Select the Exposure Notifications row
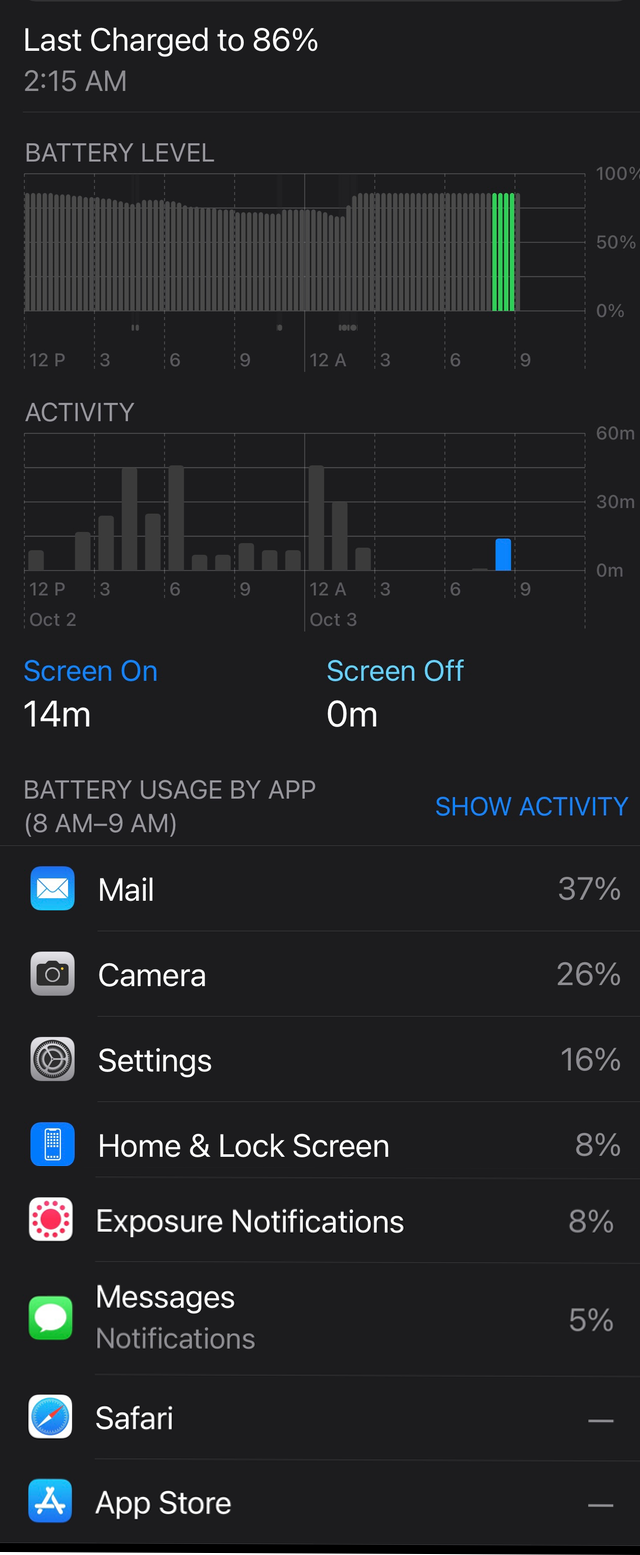Viewport: 640px width, 1555px height. pyautogui.click(x=320, y=1221)
